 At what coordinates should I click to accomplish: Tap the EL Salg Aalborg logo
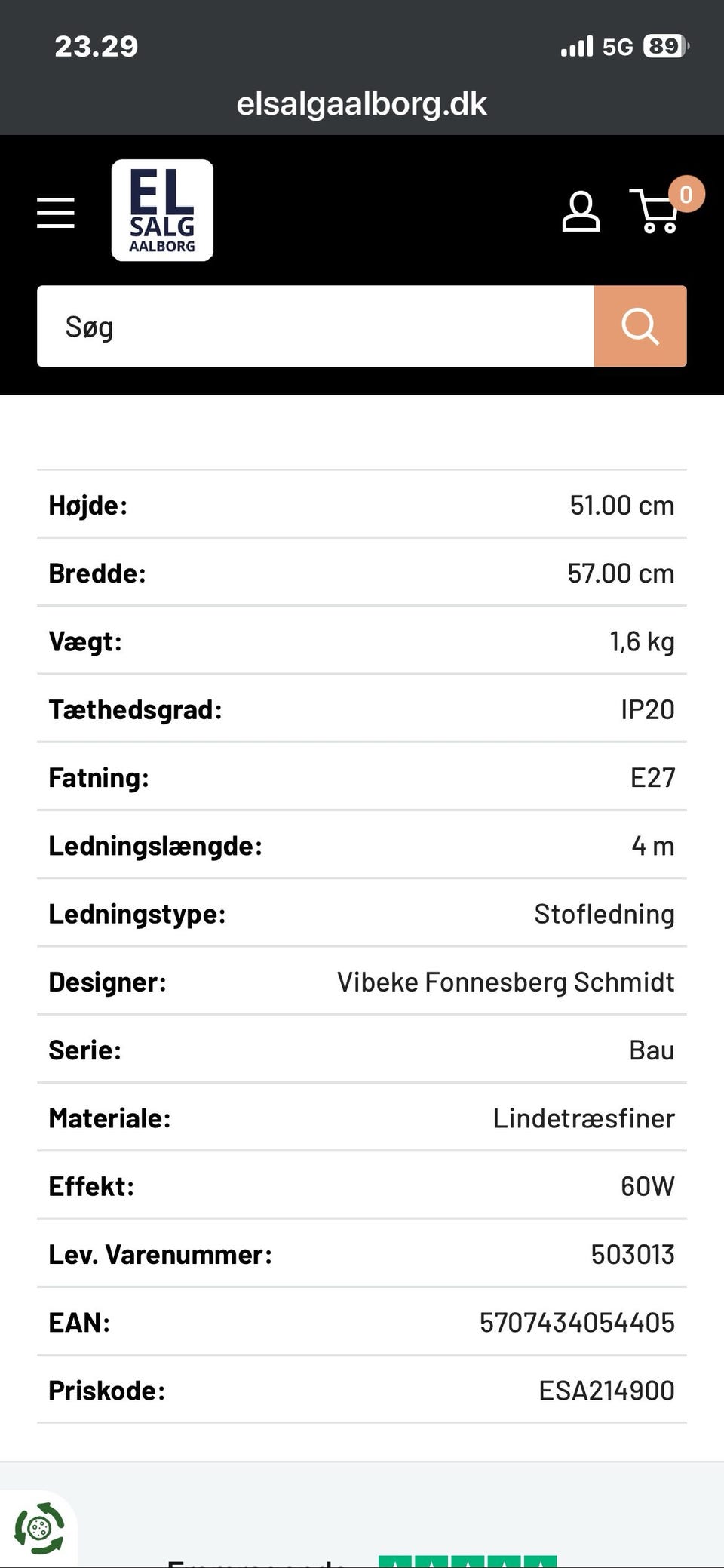pyautogui.click(x=161, y=211)
